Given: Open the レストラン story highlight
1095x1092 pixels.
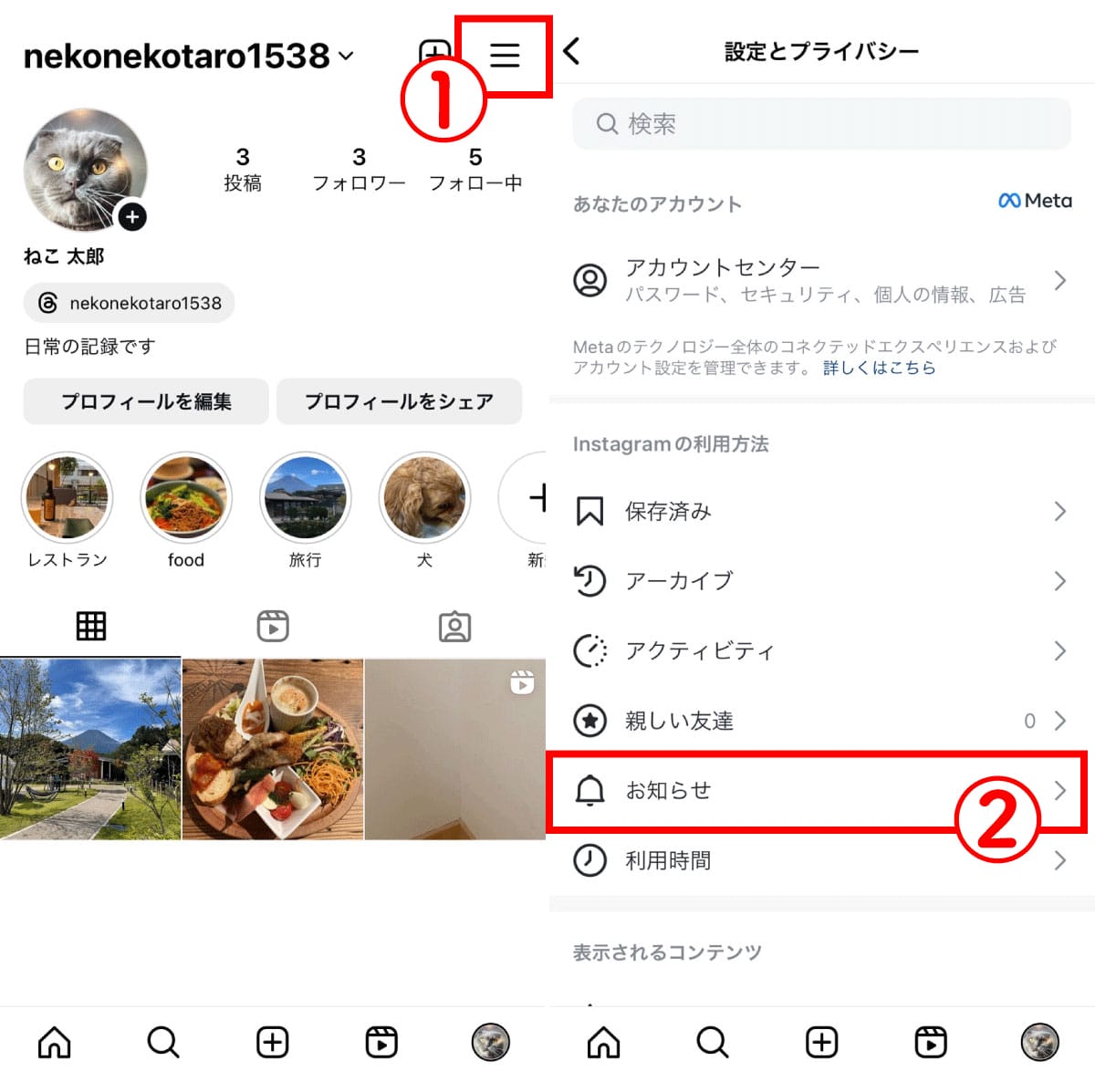Looking at the screenshot, I should pos(68,500).
